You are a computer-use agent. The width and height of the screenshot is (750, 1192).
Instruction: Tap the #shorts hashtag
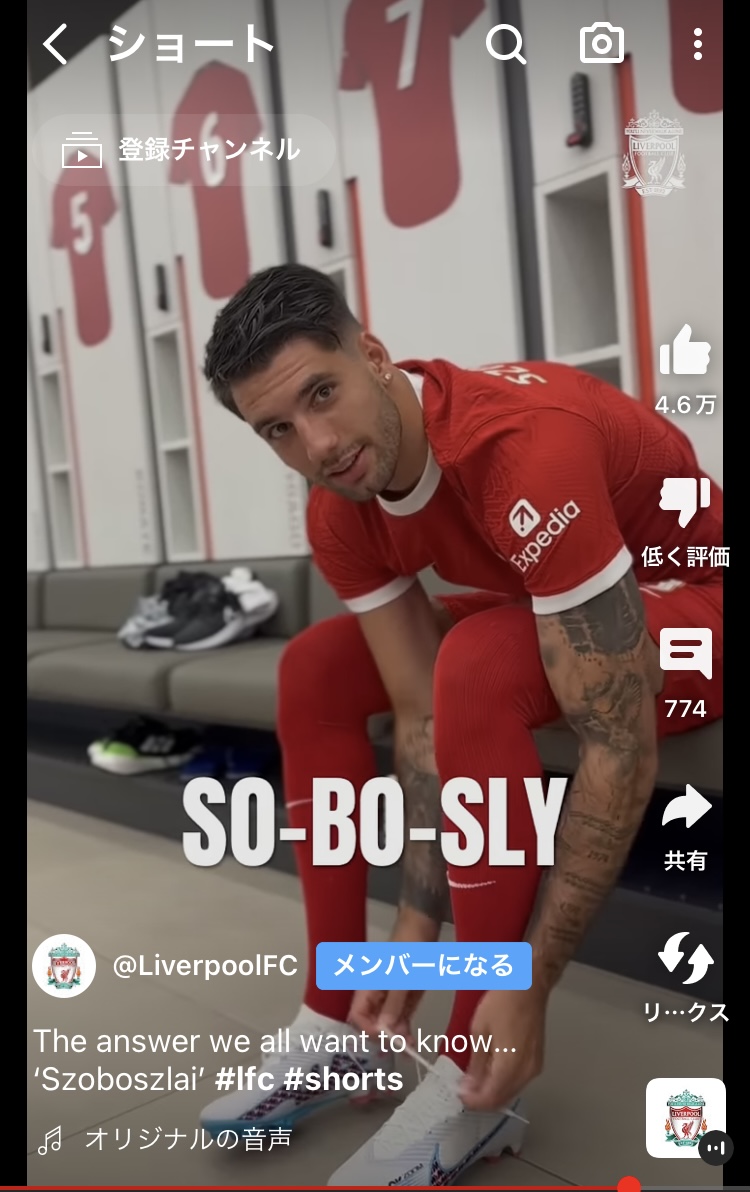(x=345, y=1080)
